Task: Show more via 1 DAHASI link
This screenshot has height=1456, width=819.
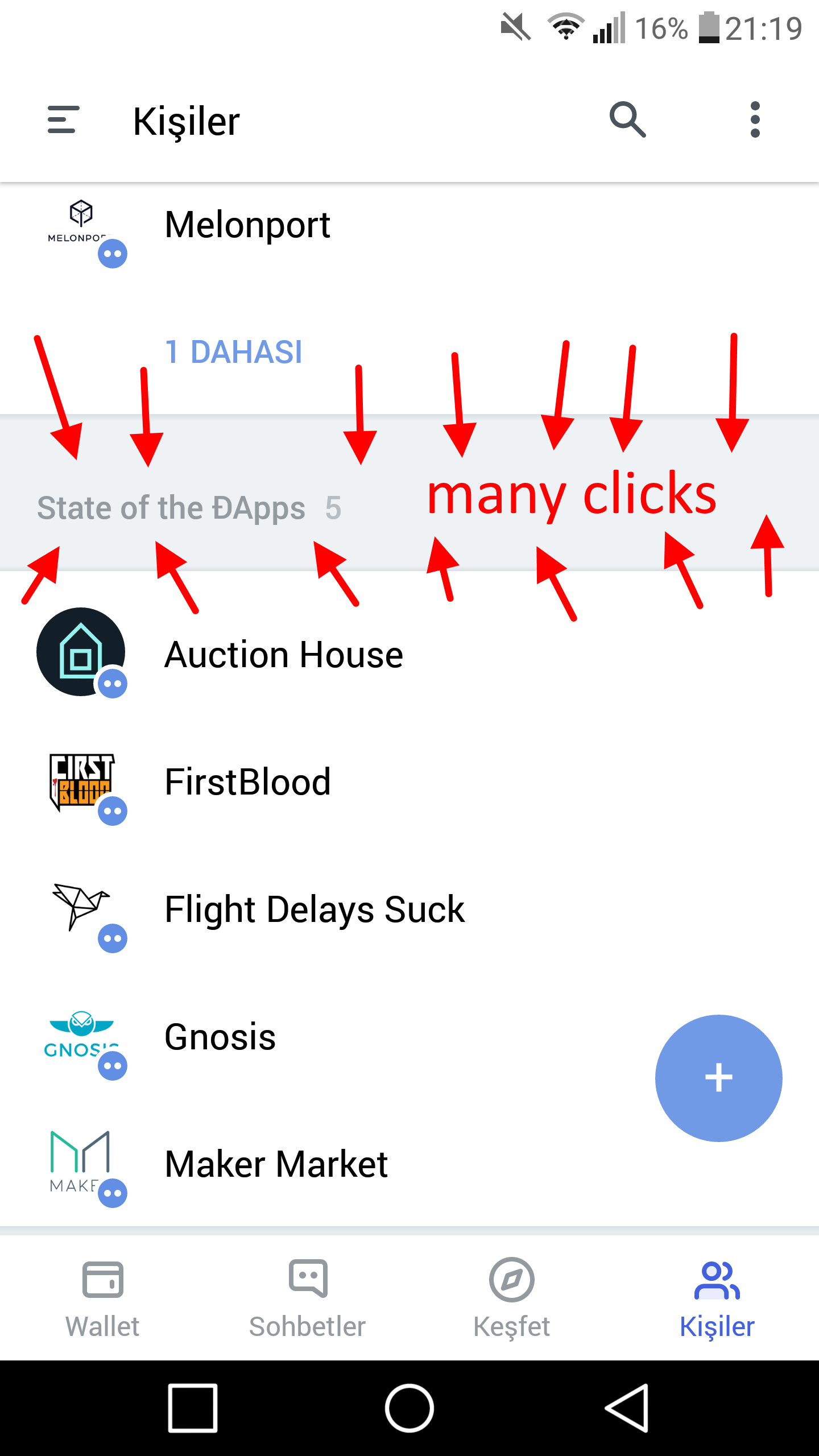Action: (233, 352)
